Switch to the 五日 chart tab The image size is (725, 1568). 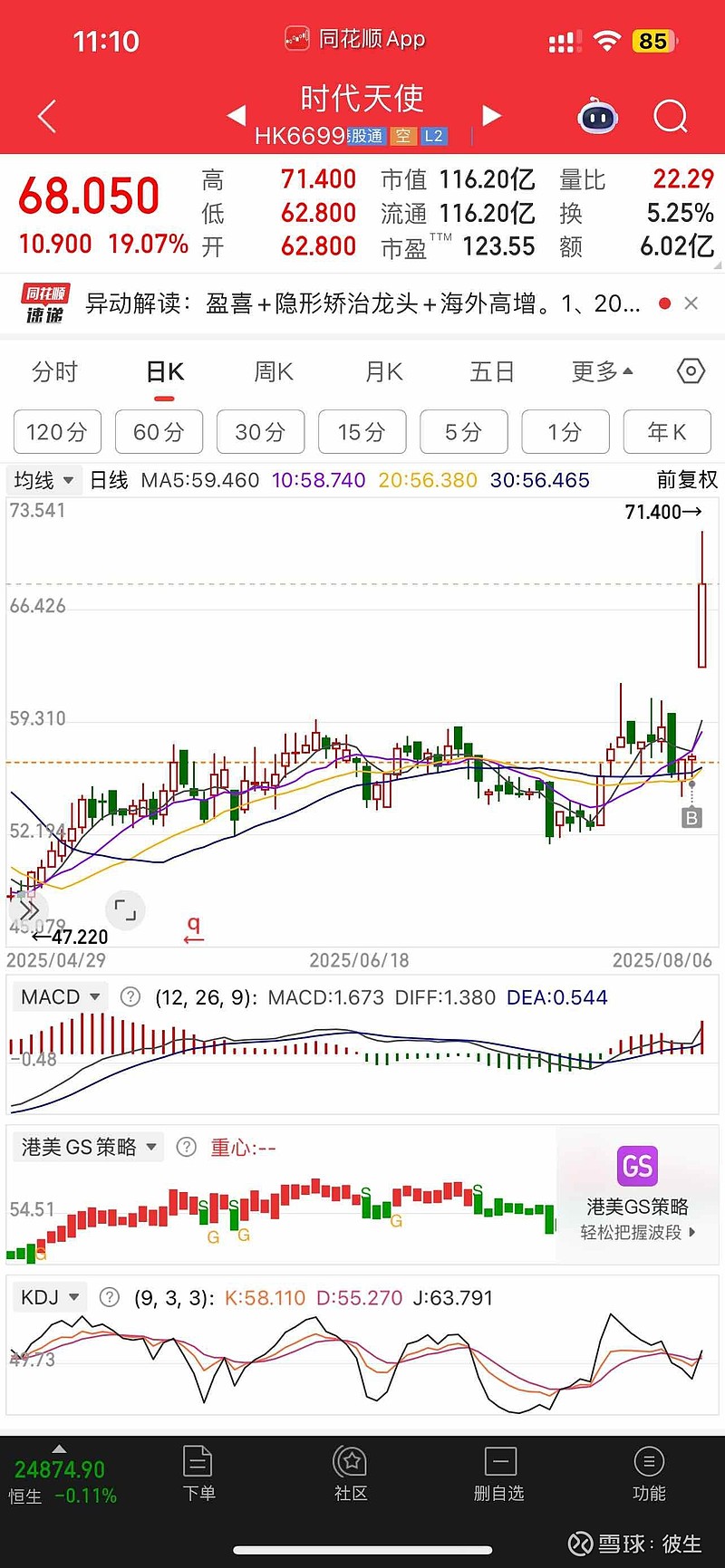[492, 371]
